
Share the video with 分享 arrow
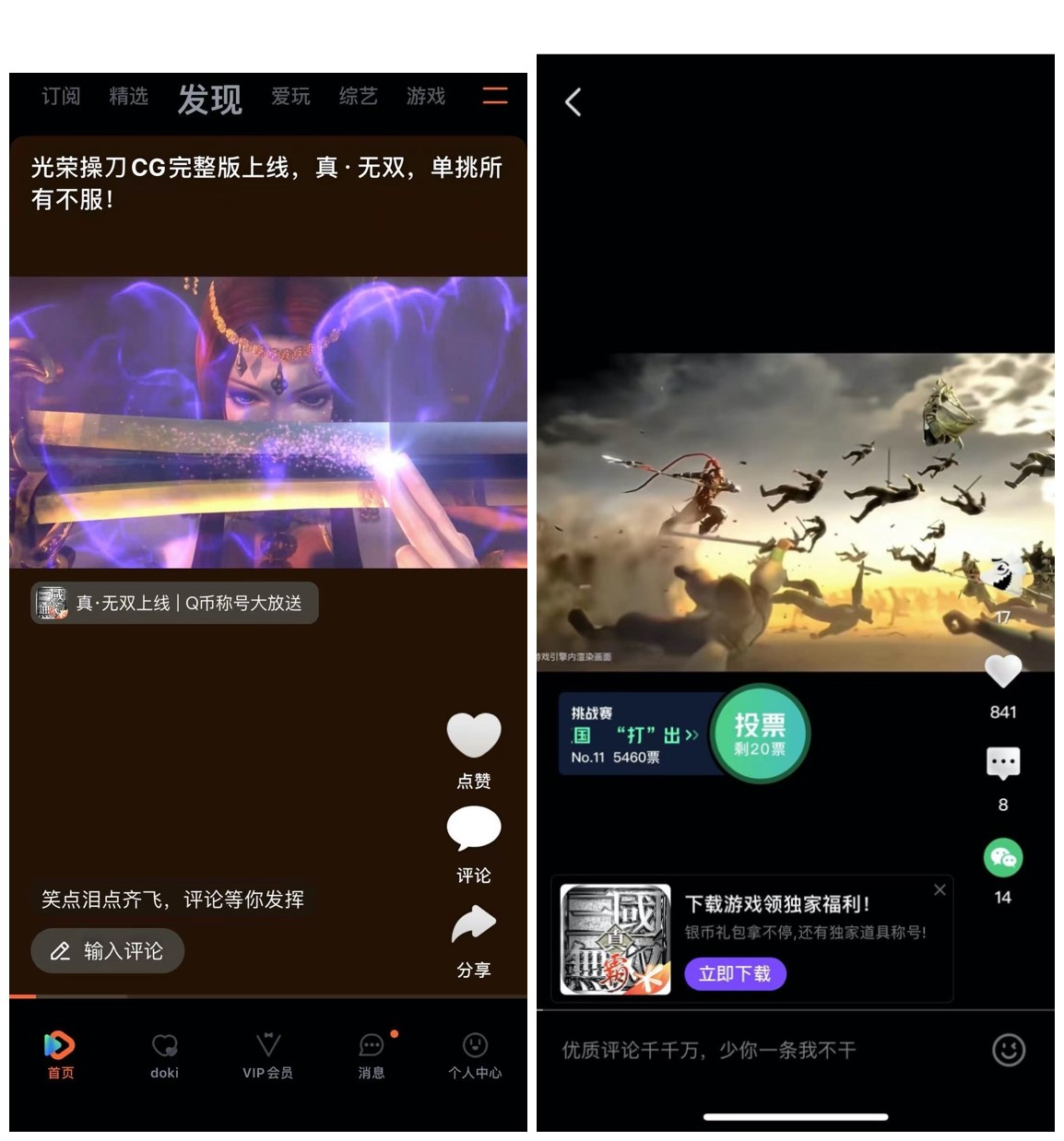[473, 925]
